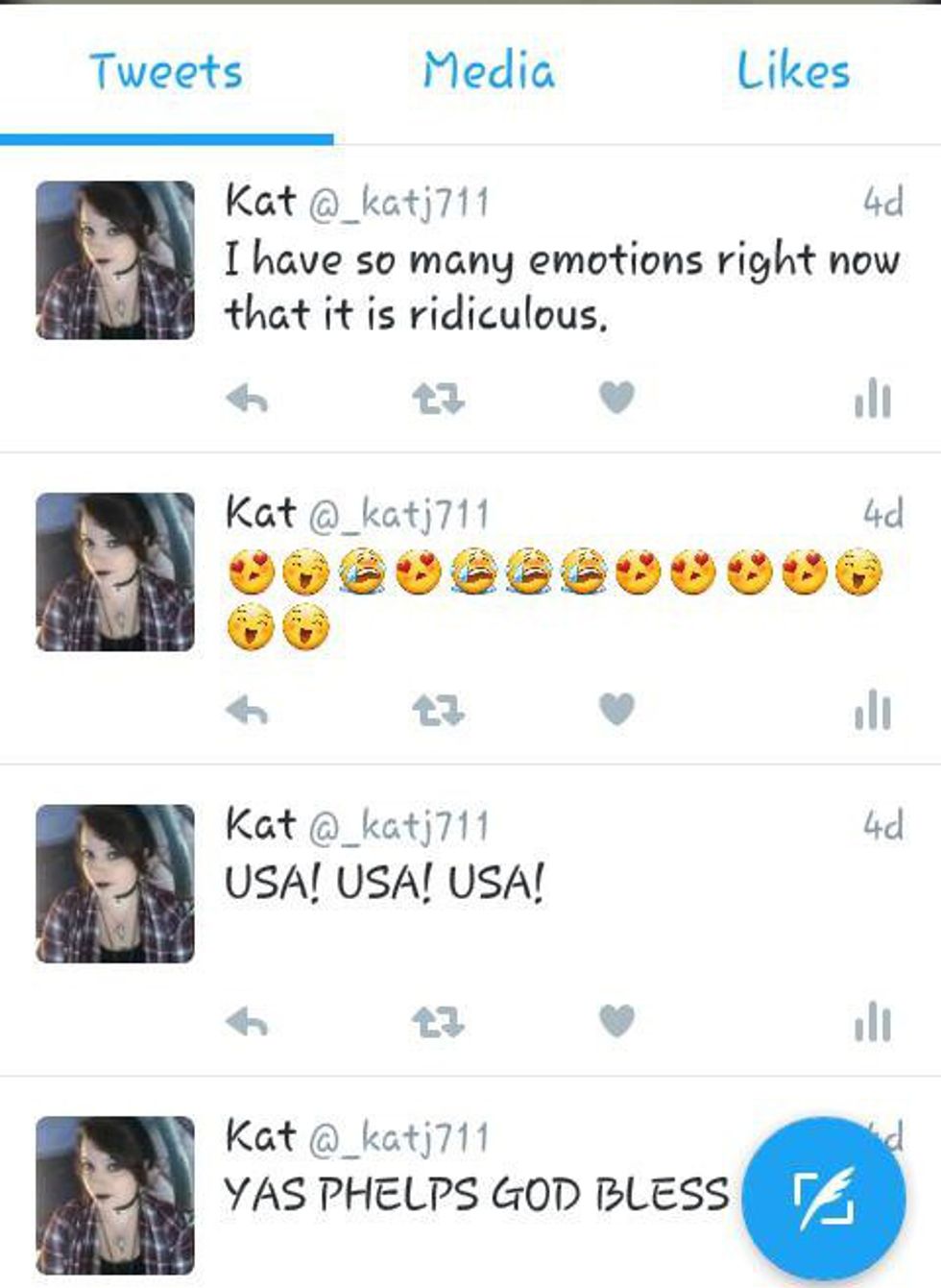View analytics of 'so many emotions' tweet
The width and height of the screenshot is (941, 1288).
tap(872, 398)
